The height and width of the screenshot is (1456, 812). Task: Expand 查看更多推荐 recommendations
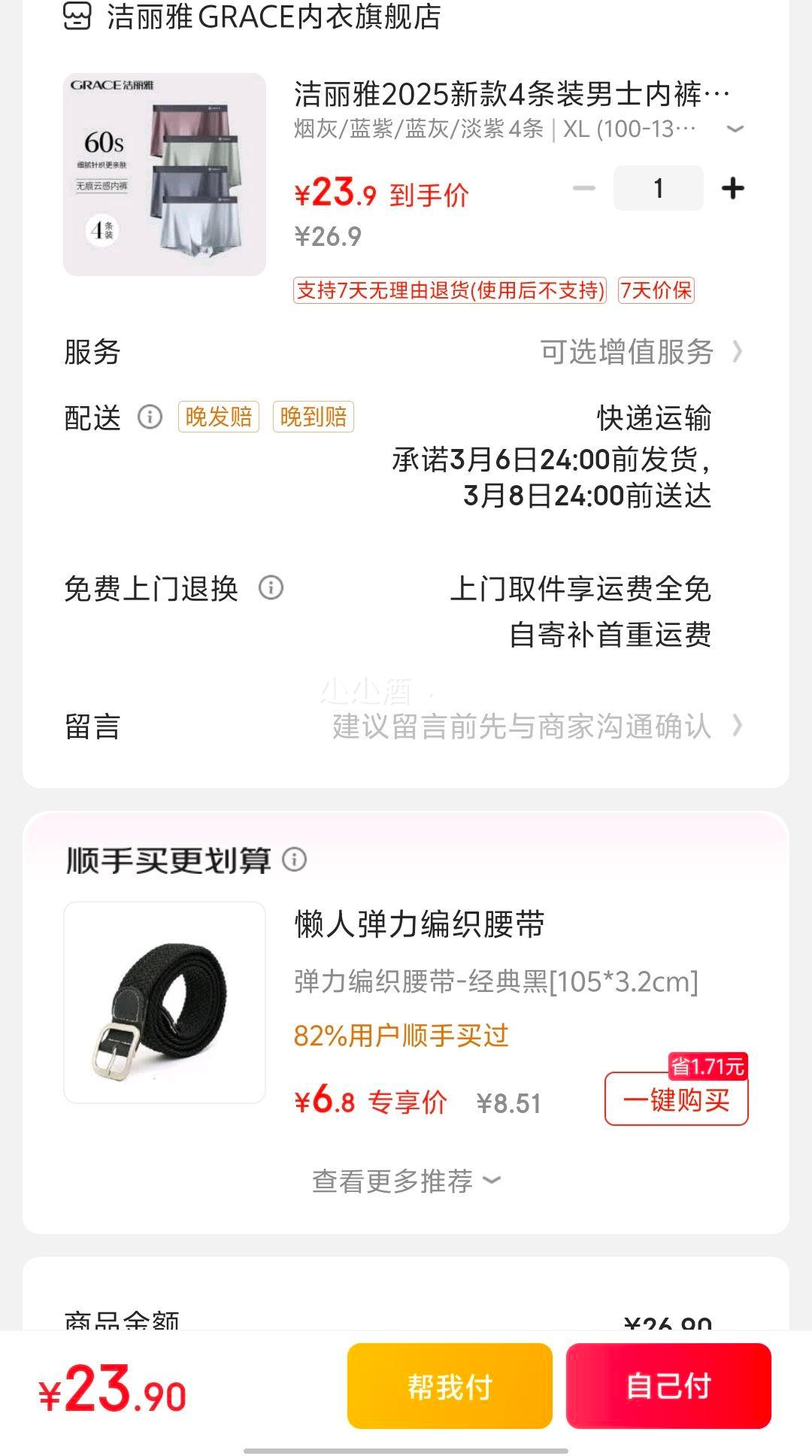406,1181
